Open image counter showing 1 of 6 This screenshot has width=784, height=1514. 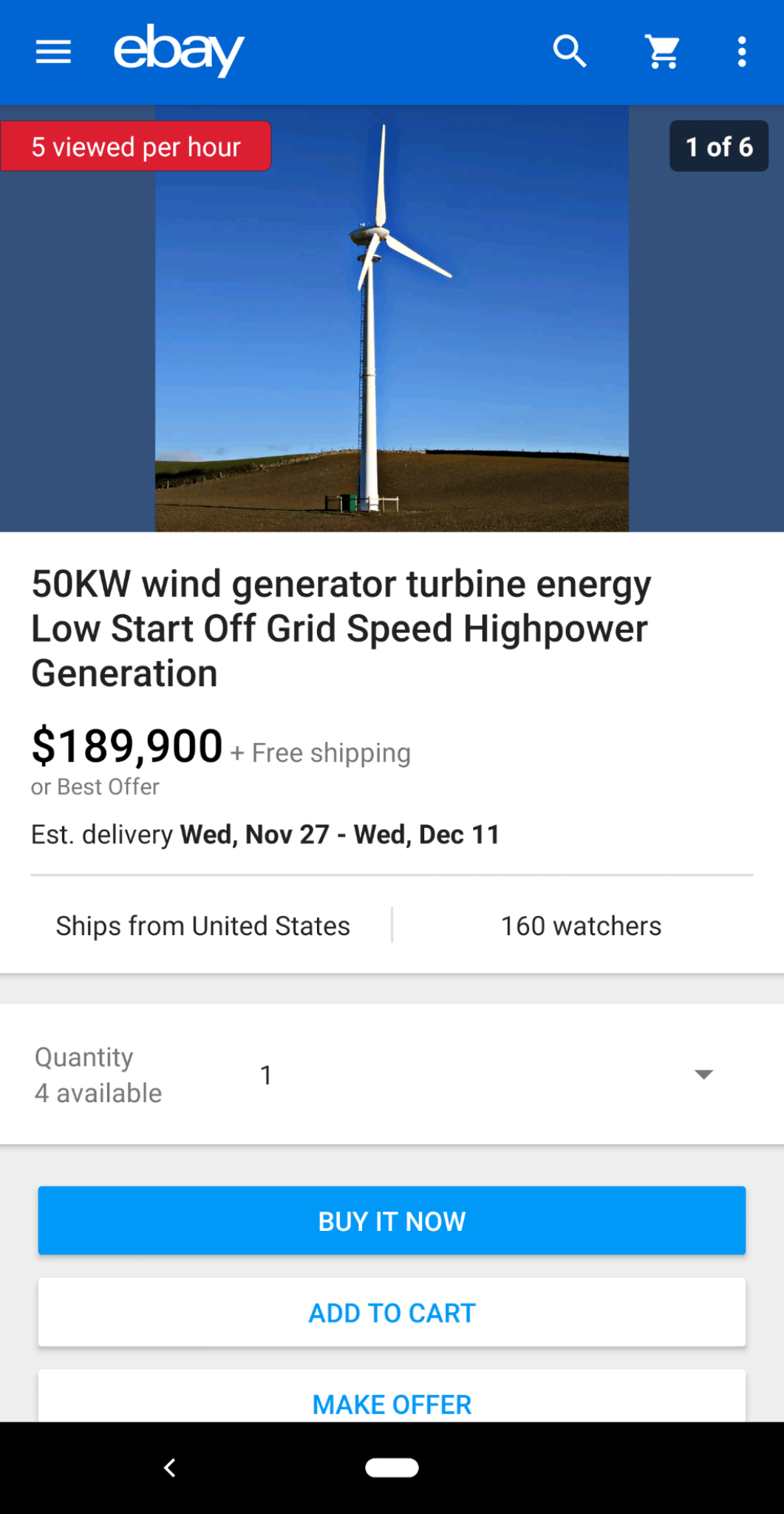pos(718,146)
